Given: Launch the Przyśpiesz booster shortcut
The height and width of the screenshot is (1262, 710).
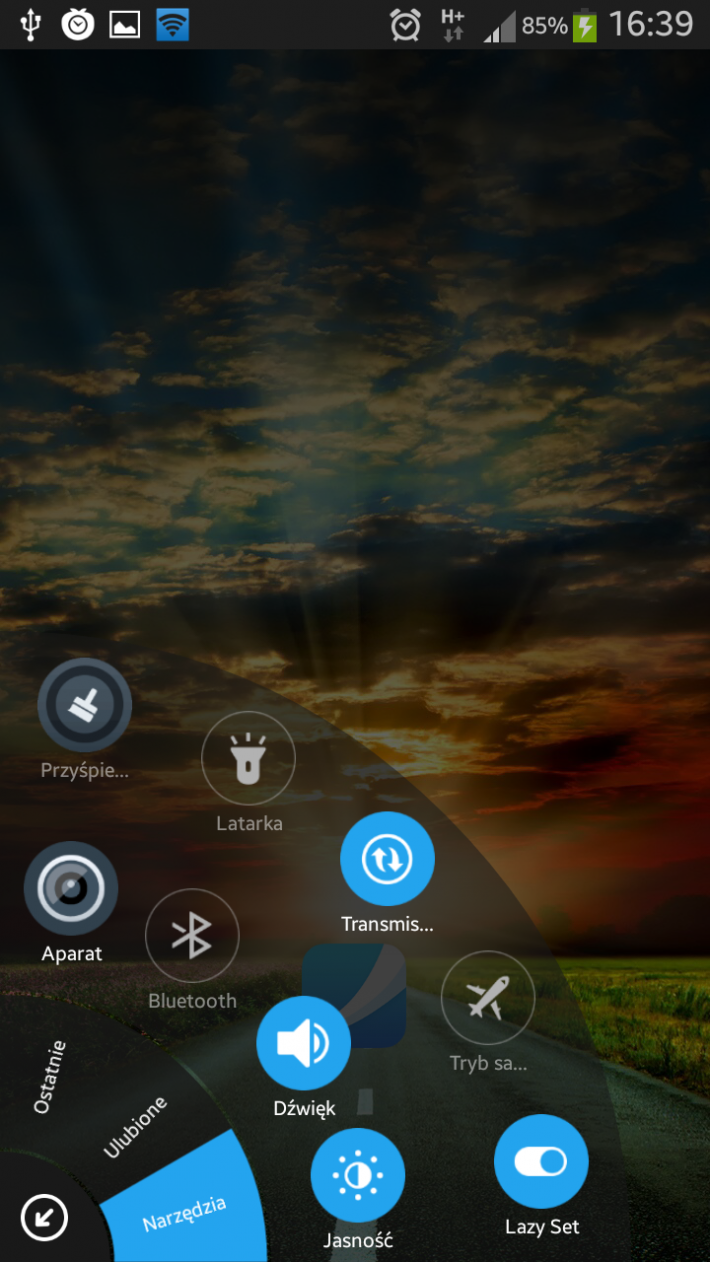Looking at the screenshot, I should 85,706.
